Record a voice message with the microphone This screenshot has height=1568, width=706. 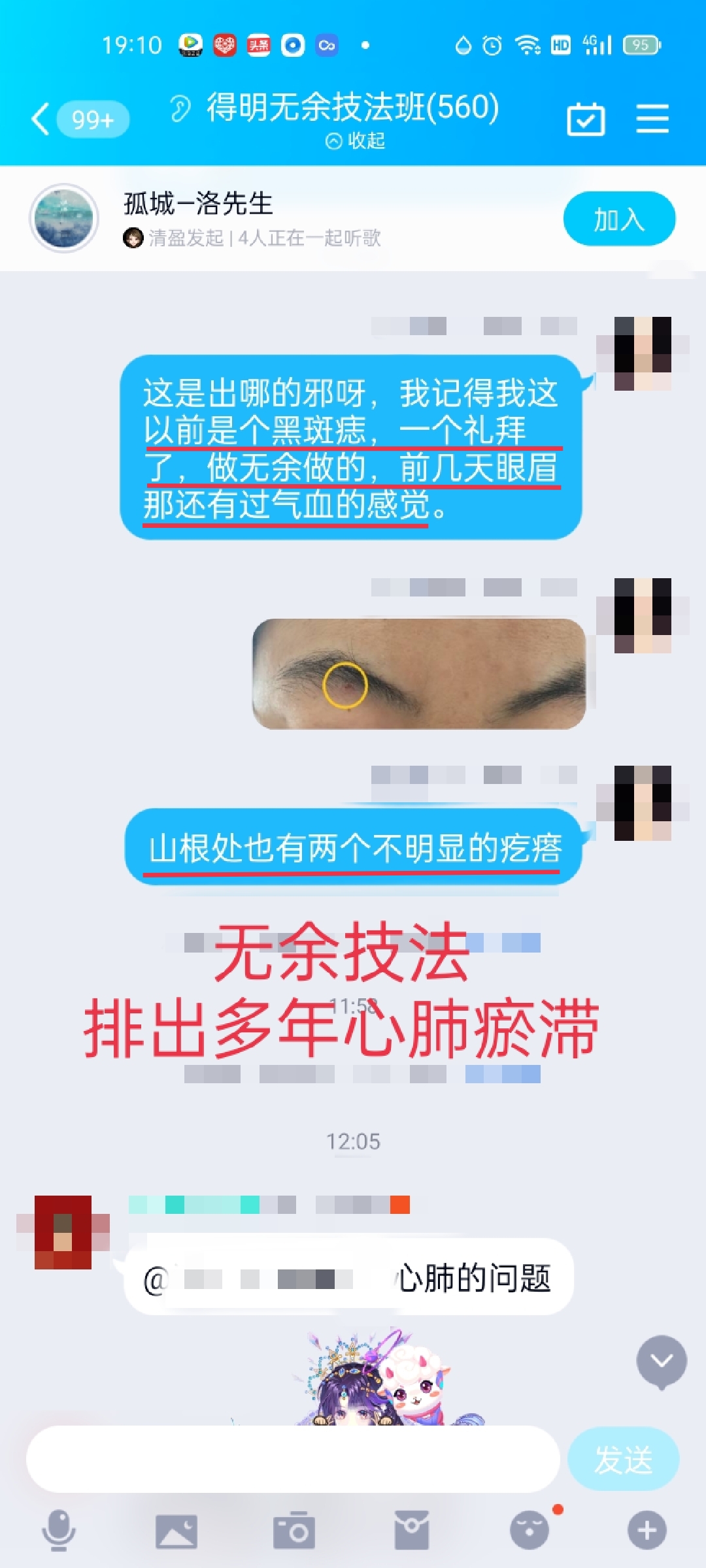point(59,1530)
